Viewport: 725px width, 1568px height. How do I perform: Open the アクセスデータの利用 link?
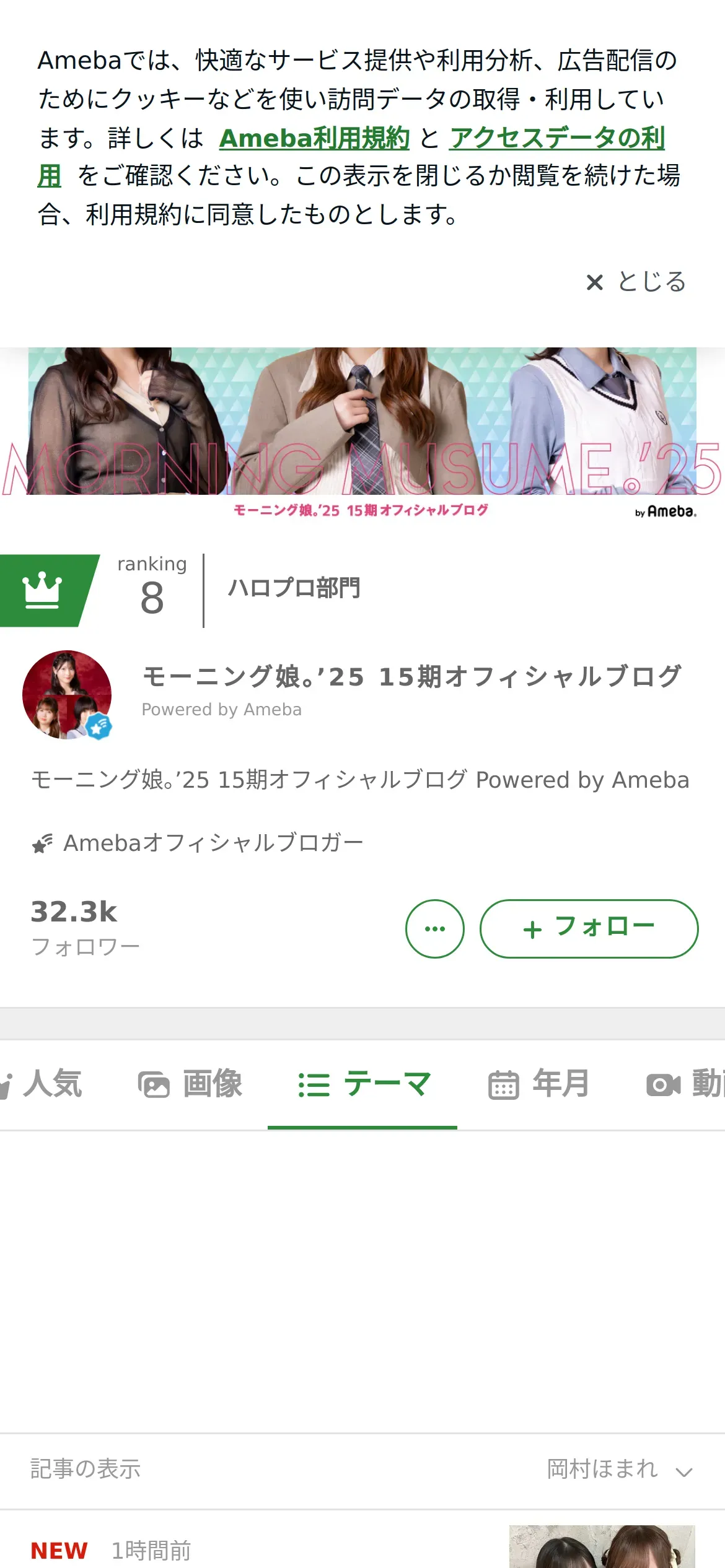click(x=557, y=138)
